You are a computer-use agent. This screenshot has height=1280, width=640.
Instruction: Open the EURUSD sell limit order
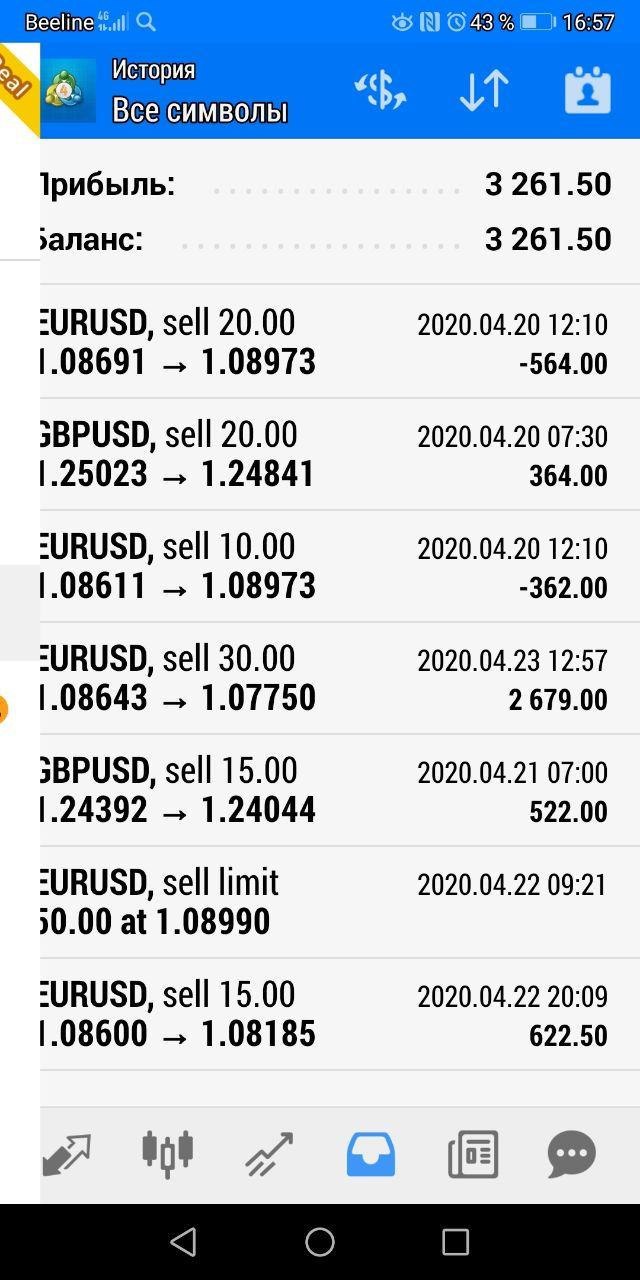pyautogui.click(x=340, y=902)
